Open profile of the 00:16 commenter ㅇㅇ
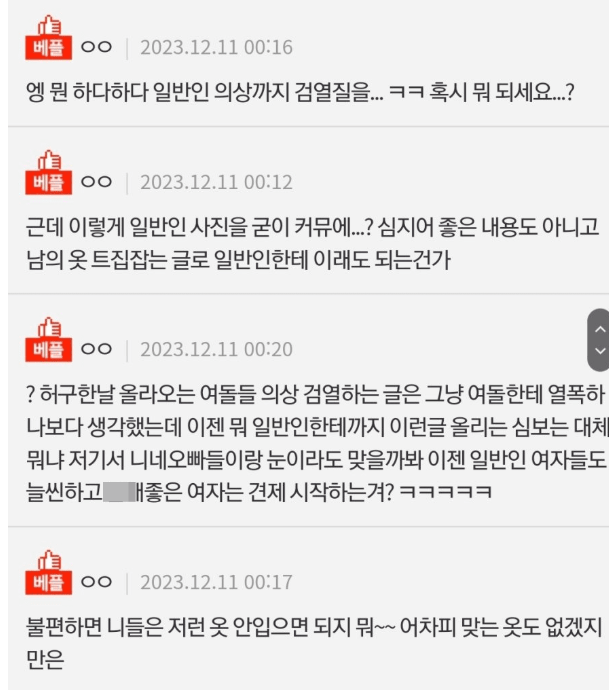This screenshot has width=609, height=690. [96, 47]
